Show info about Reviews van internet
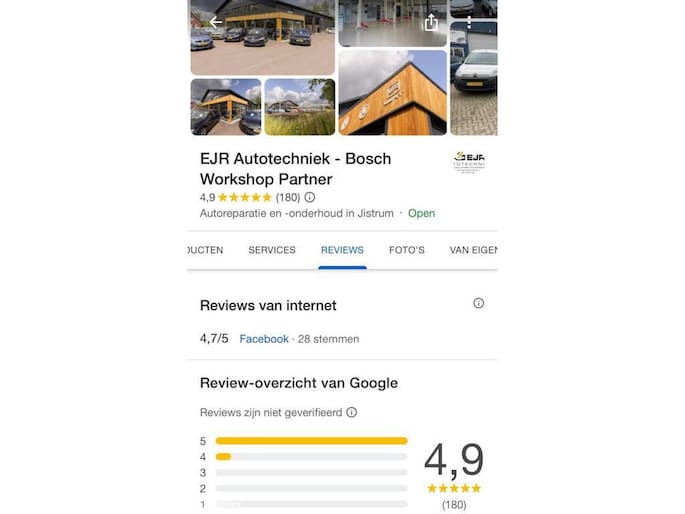The width and height of the screenshot is (685, 514). [478, 303]
